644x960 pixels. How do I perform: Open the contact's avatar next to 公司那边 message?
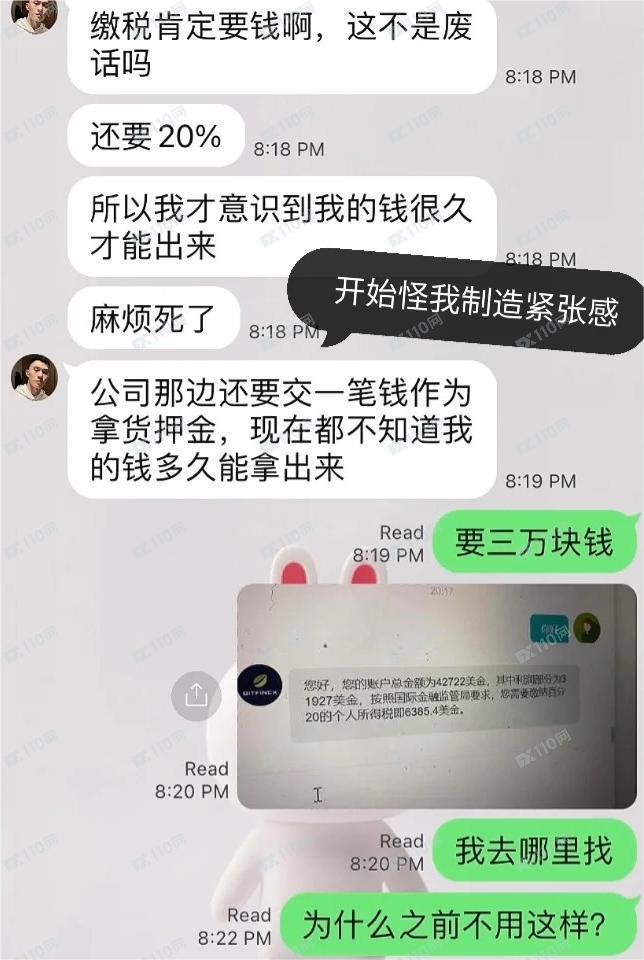click(x=34, y=377)
